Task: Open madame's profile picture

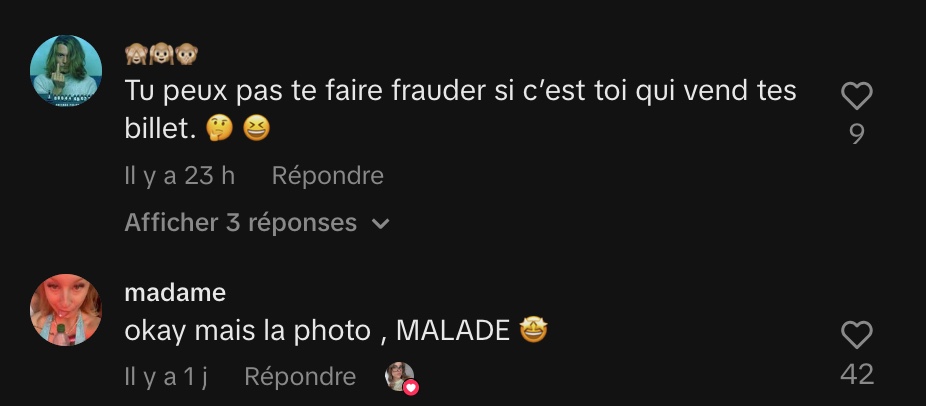Action: coord(66,309)
